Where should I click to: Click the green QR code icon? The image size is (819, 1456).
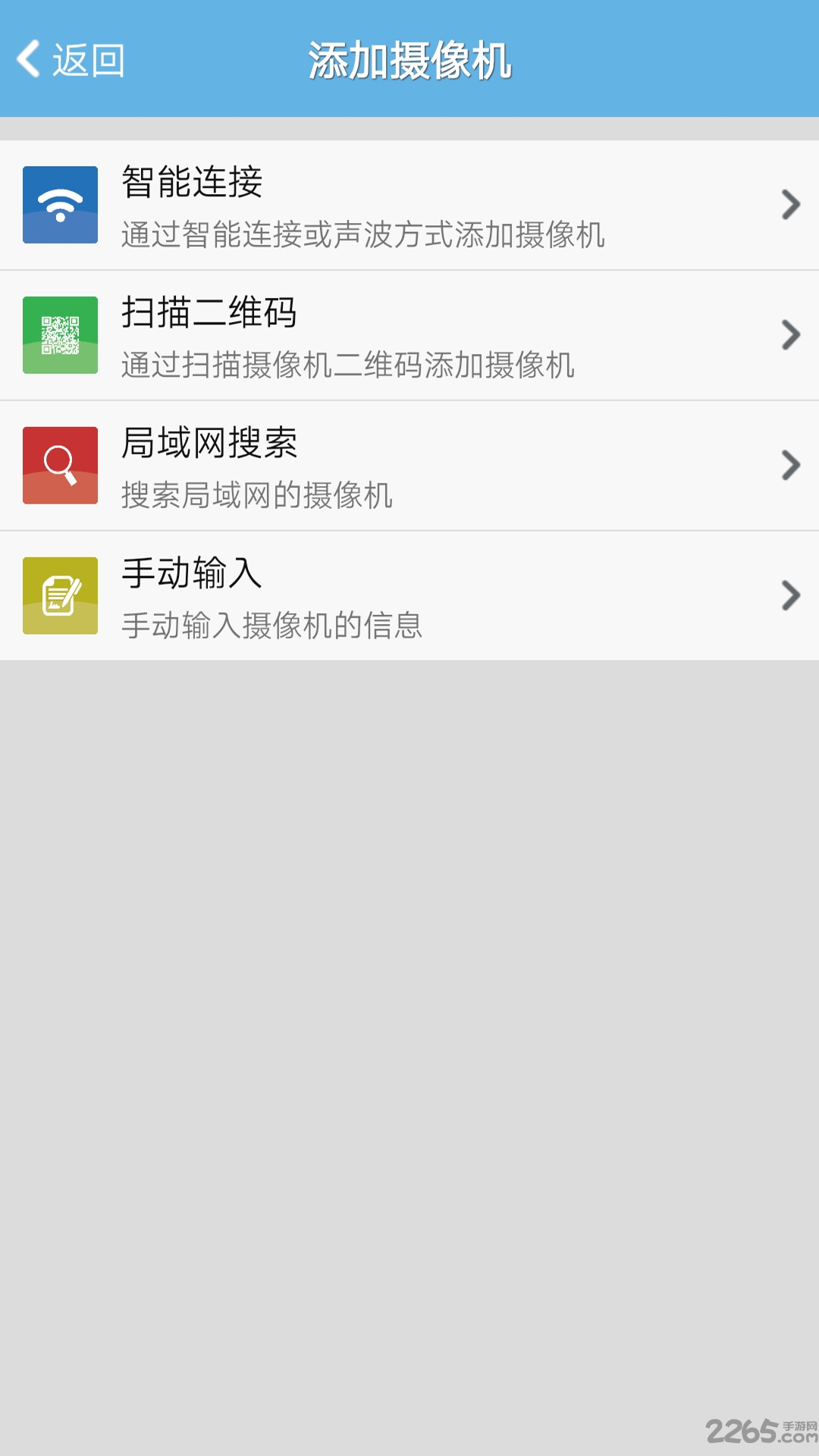point(61,335)
